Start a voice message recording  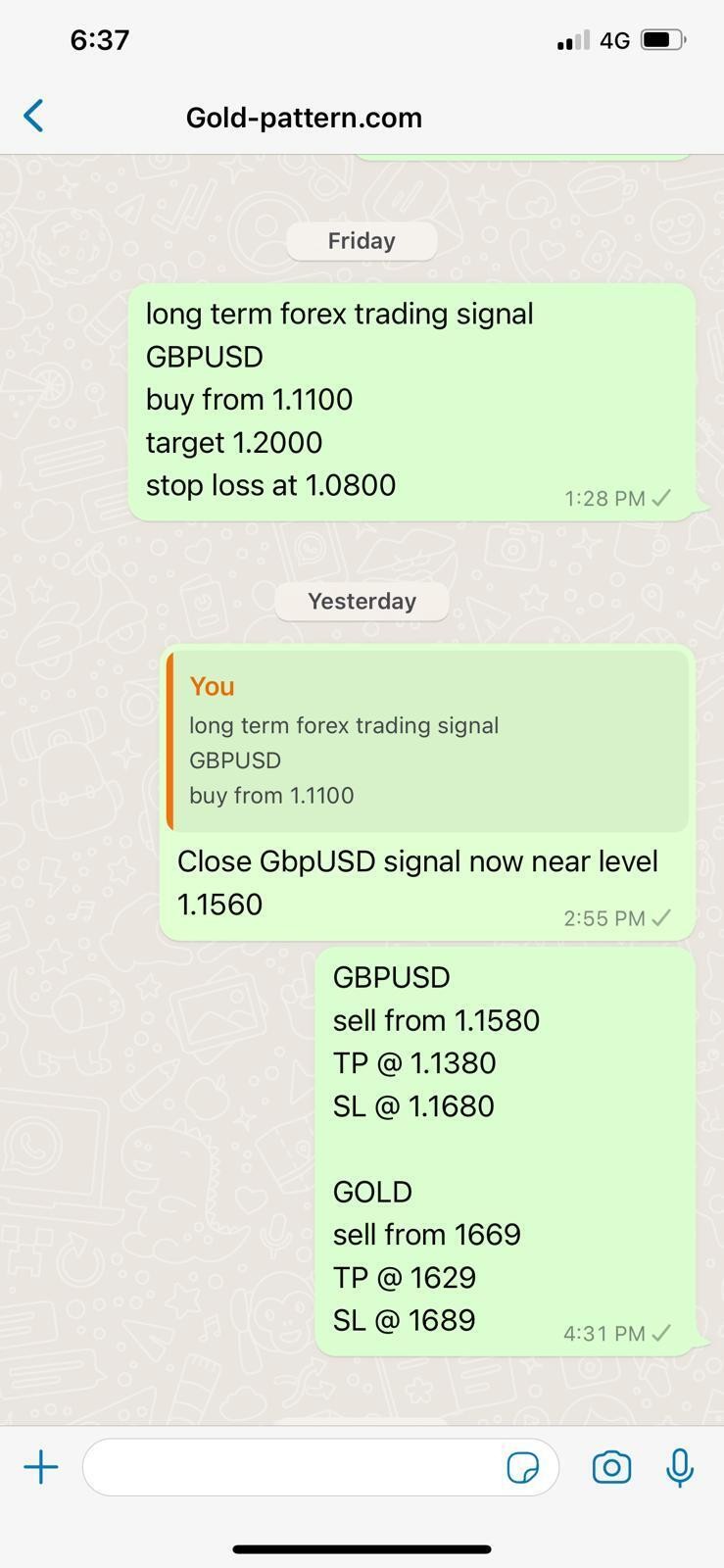tap(680, 1467)
